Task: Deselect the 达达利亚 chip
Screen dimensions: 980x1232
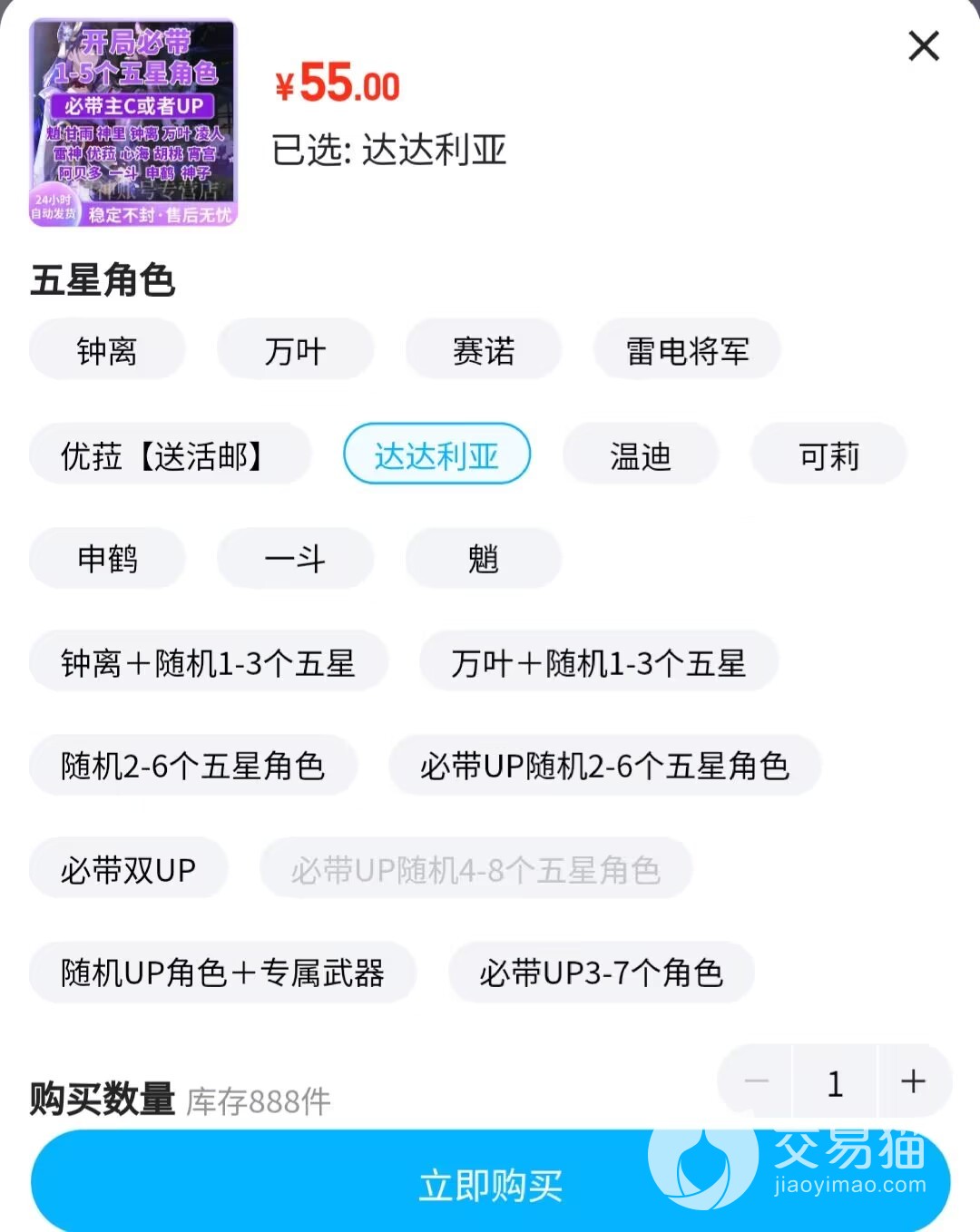Action: (436, 455)
